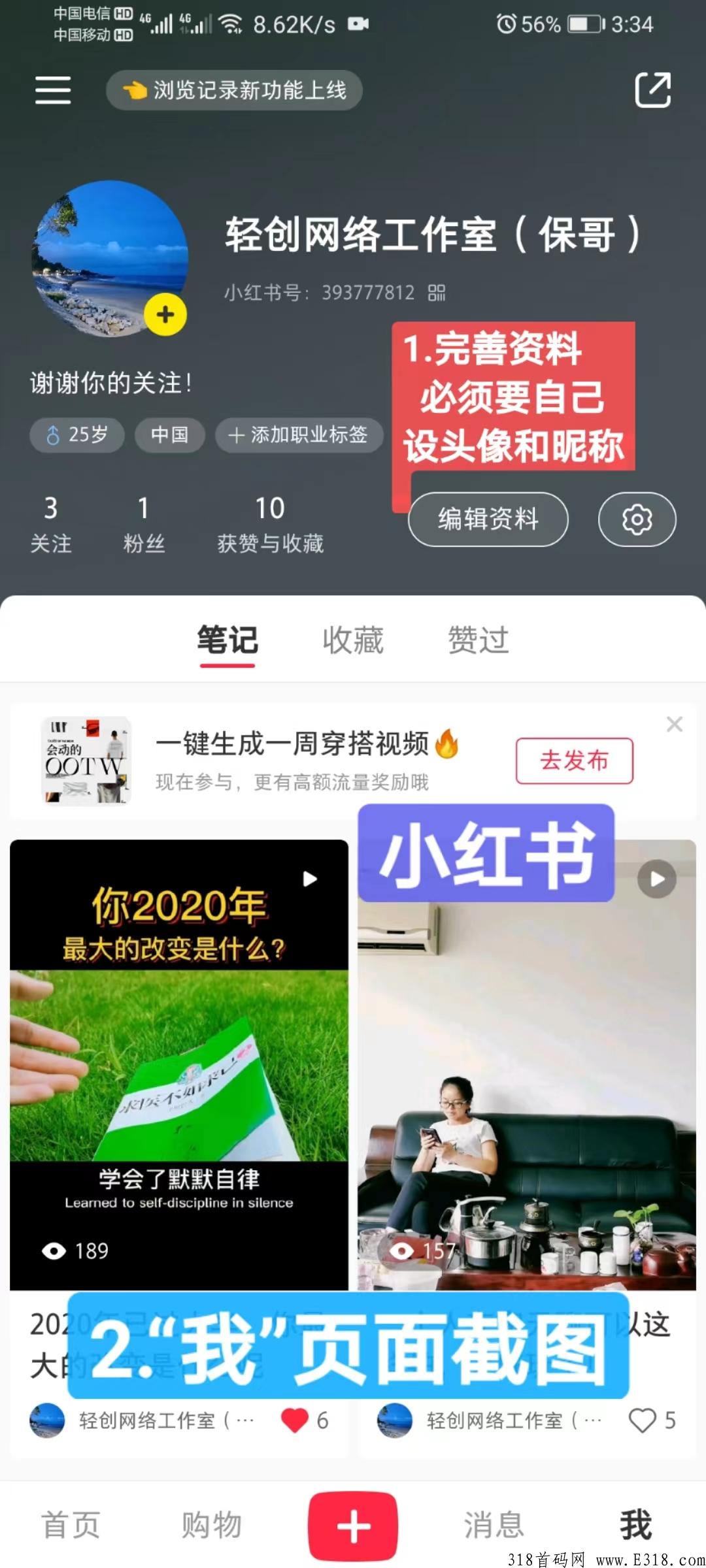Add profile photo via yellow plus icon
Screen dimensions: 706x1568
[x=164, y=316]
